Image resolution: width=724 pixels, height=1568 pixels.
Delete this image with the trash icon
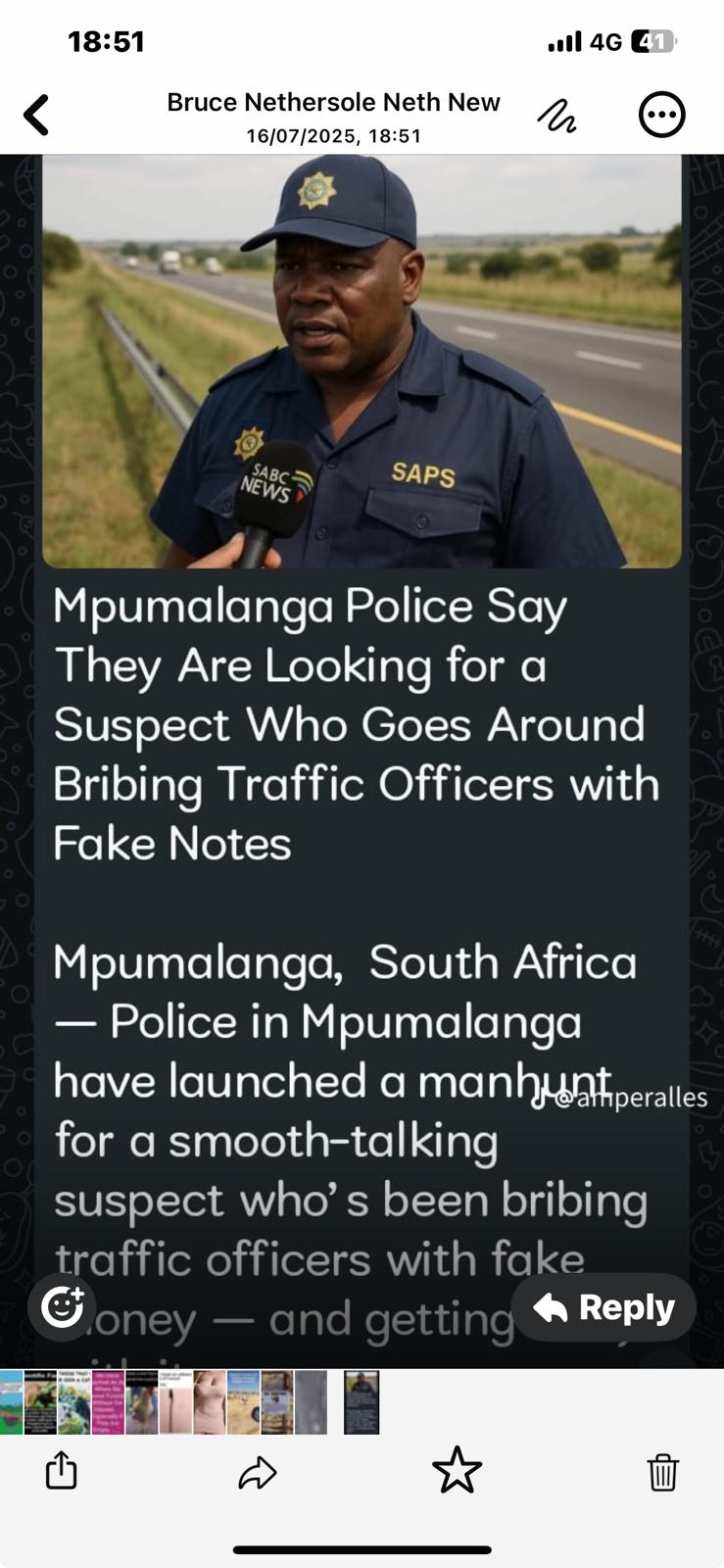(x=662, y=1471)
